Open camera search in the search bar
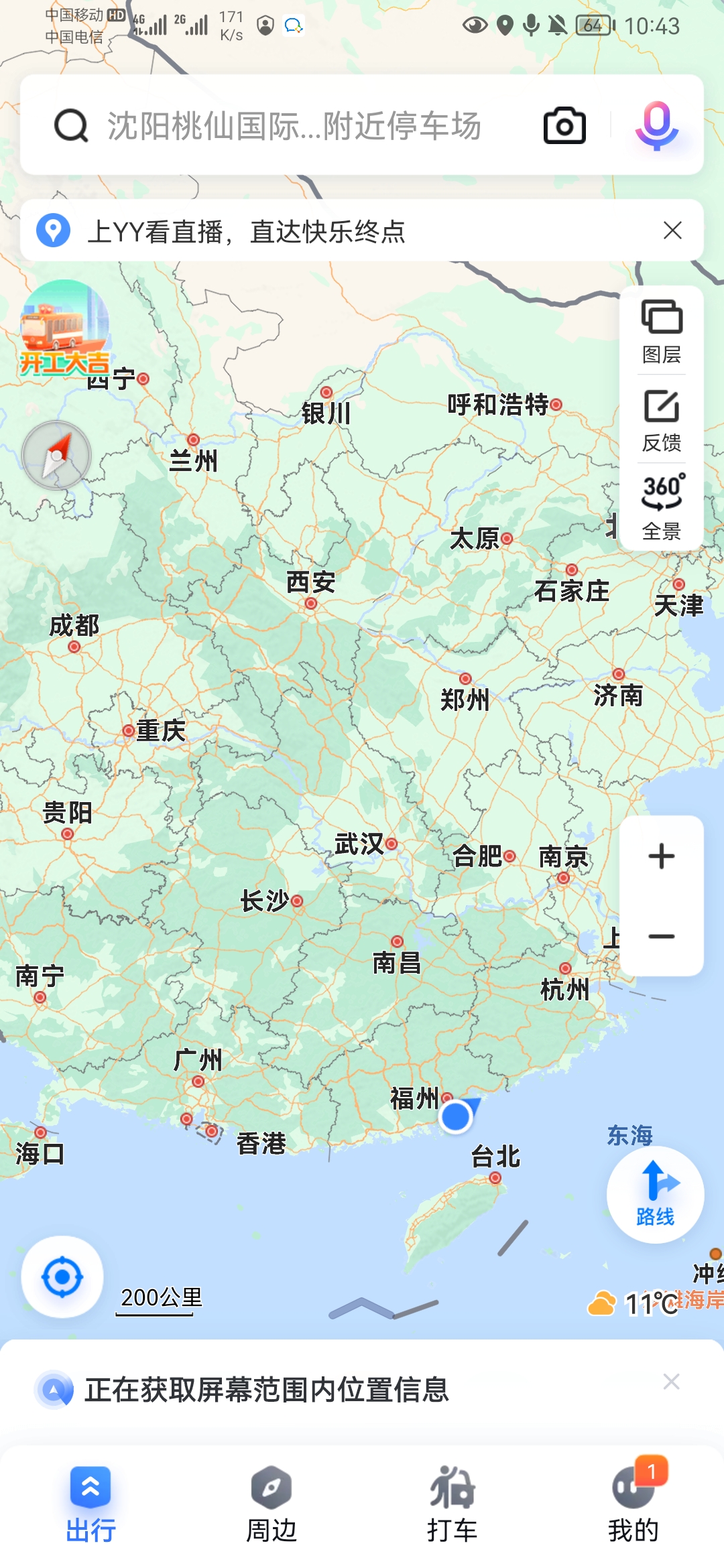The image size is (724, 1568). coord(564,125)
